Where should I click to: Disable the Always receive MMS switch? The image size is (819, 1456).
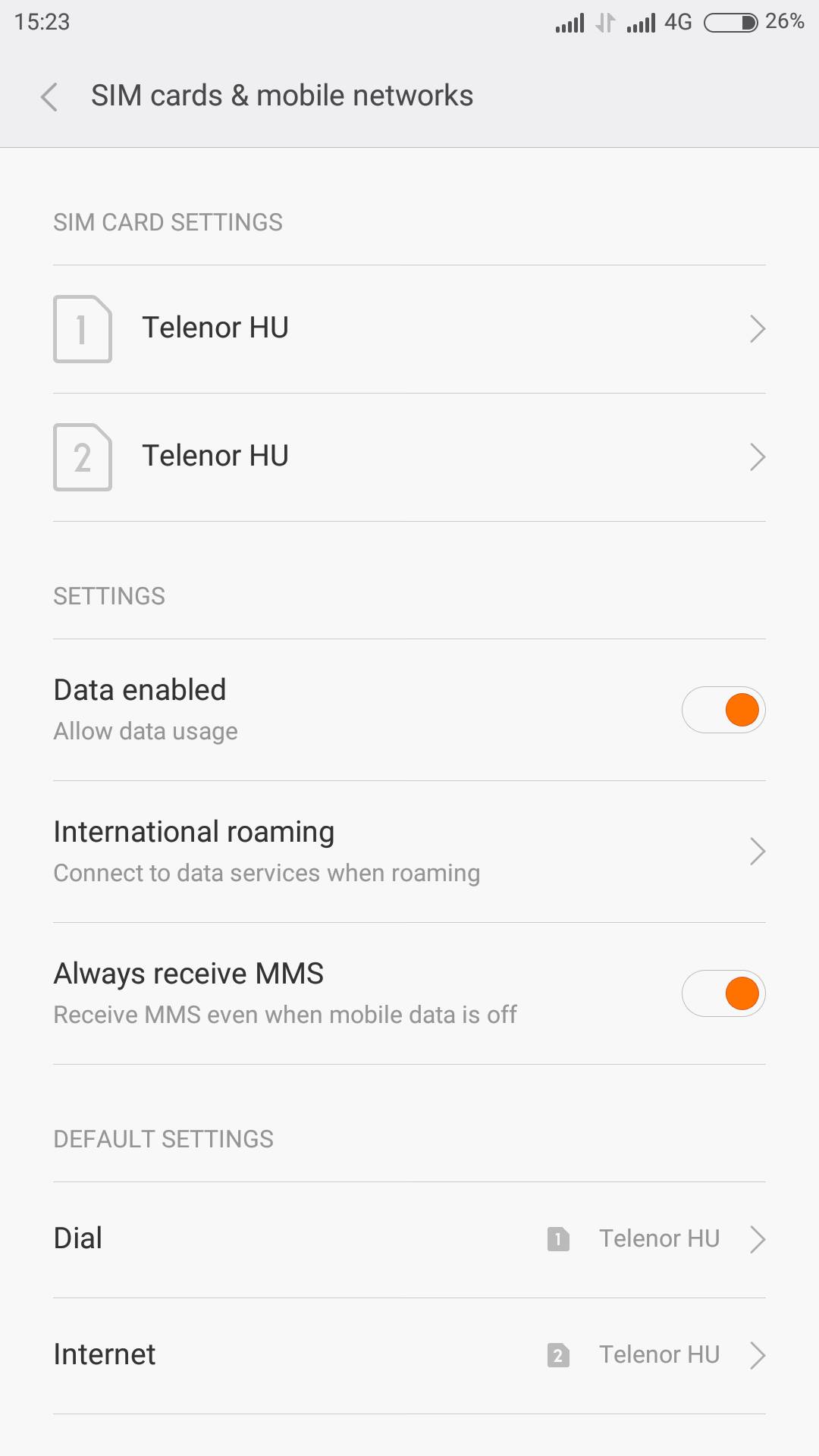pos(723,993)
